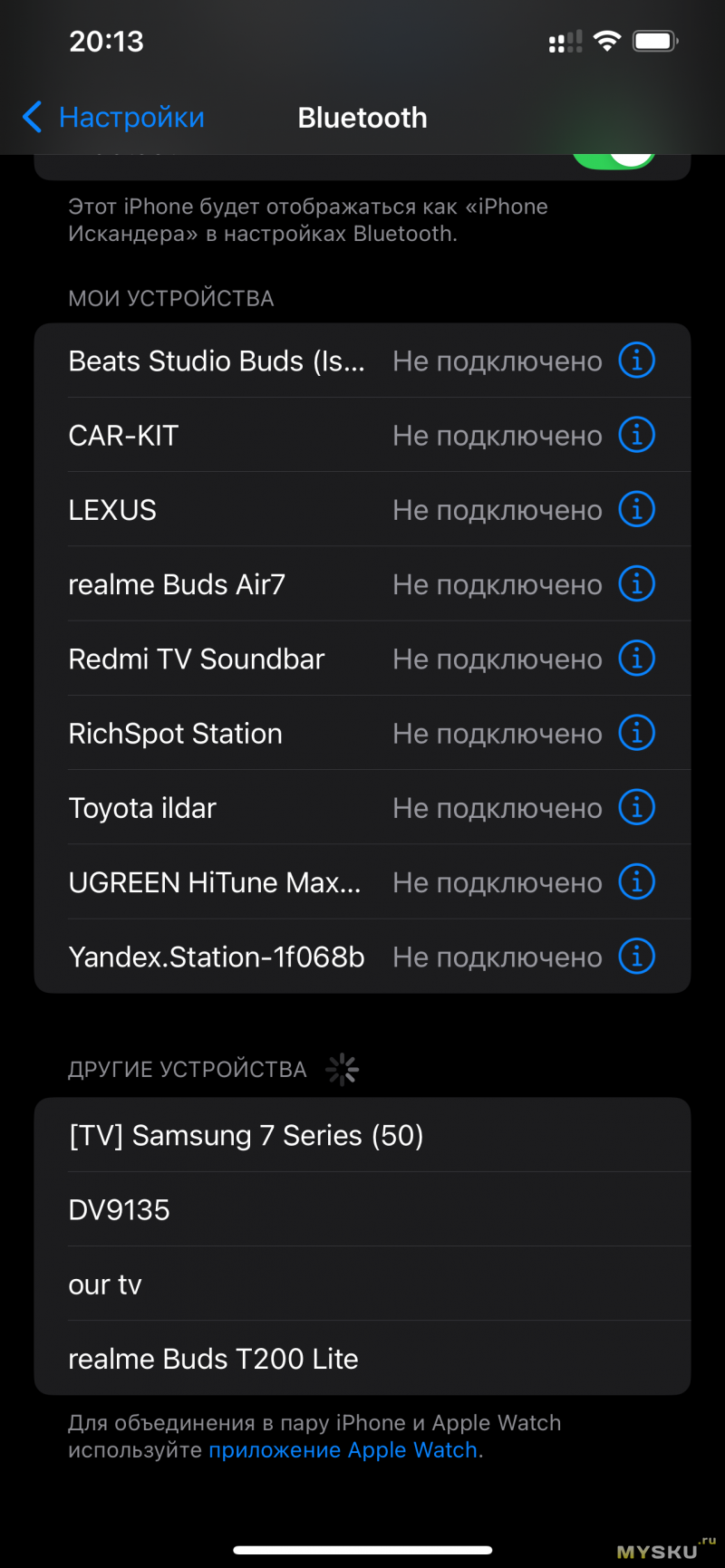This screenshot has width=725, height=1568.
Task: Tap info icon next to RichSpot Station
Action: tap(637, 733)
